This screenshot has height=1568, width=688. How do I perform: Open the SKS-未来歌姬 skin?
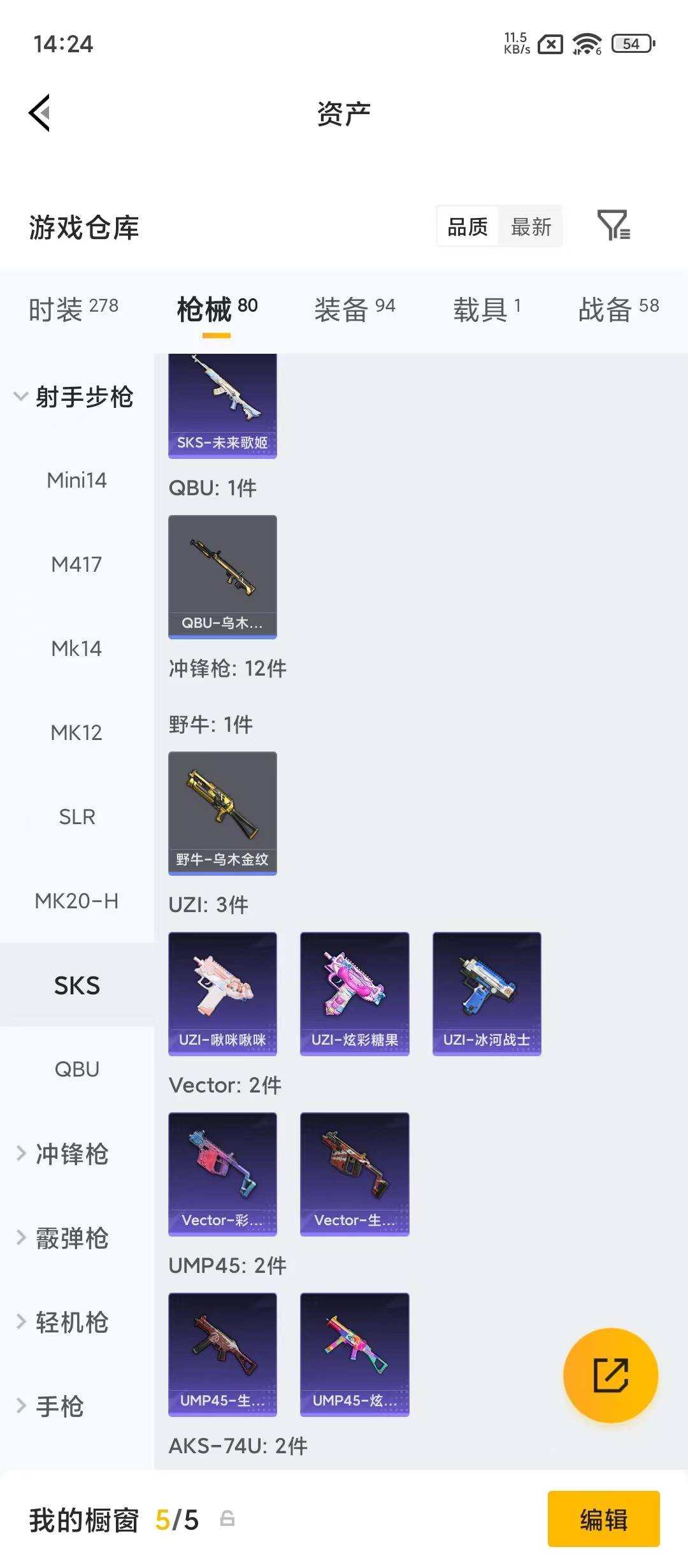click(222, 405)
